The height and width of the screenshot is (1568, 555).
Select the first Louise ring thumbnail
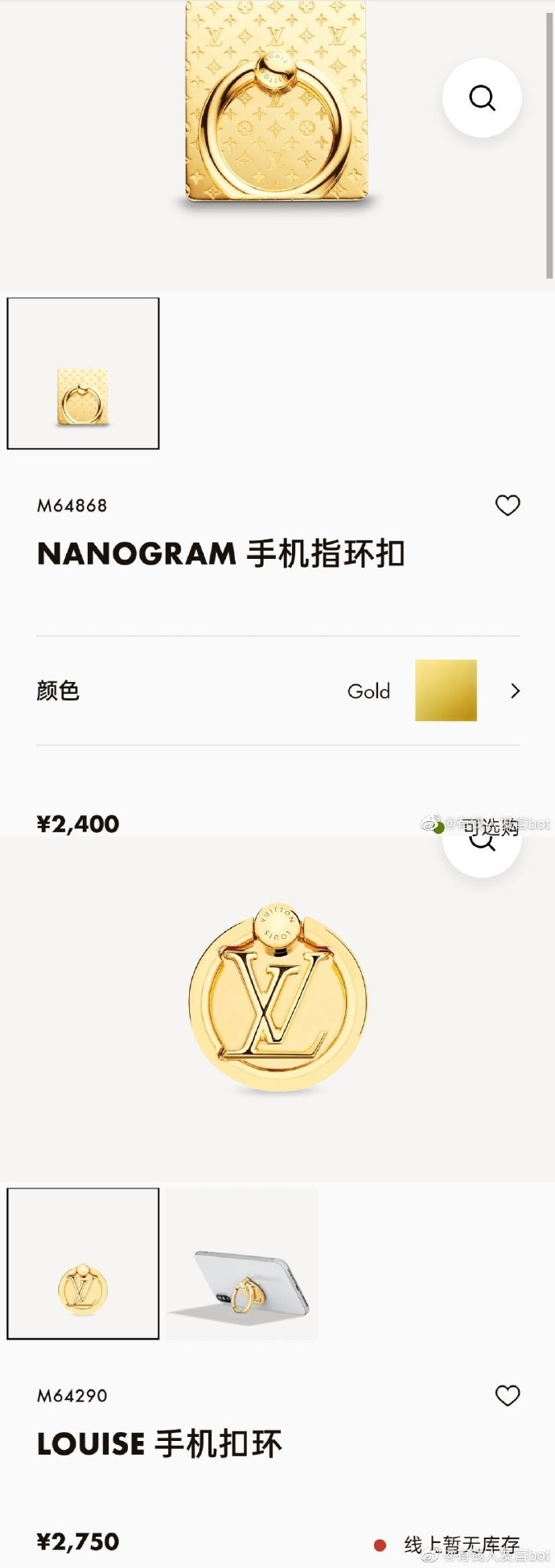pyautogui.click(x=83, y=1263)
